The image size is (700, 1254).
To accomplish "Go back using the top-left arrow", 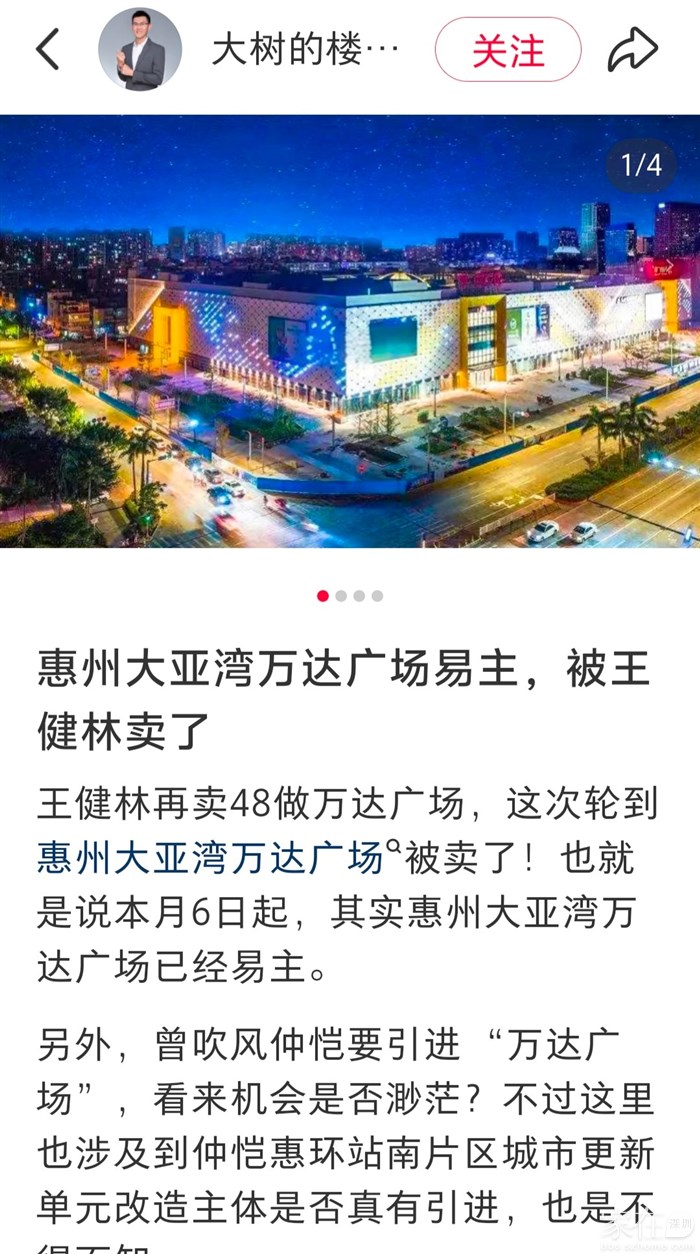I will tap(47, 49).
